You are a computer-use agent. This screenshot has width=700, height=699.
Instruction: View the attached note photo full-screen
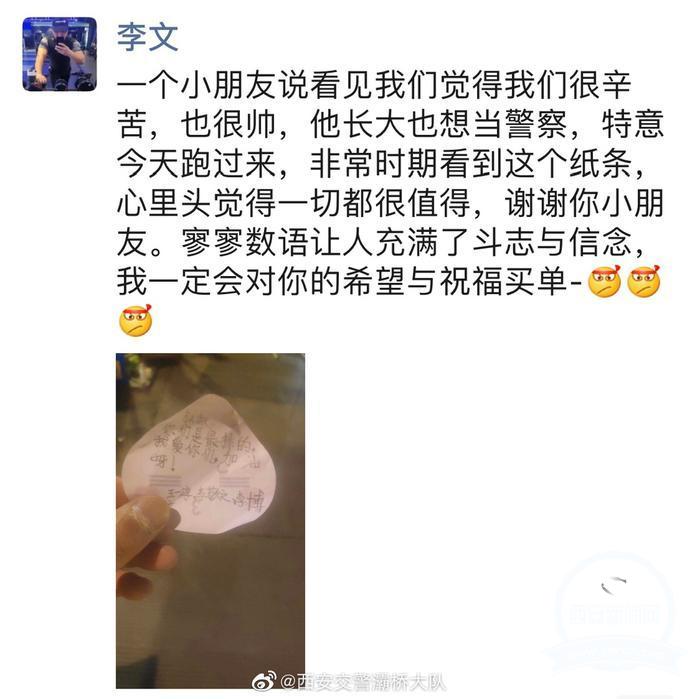point(210,519)
